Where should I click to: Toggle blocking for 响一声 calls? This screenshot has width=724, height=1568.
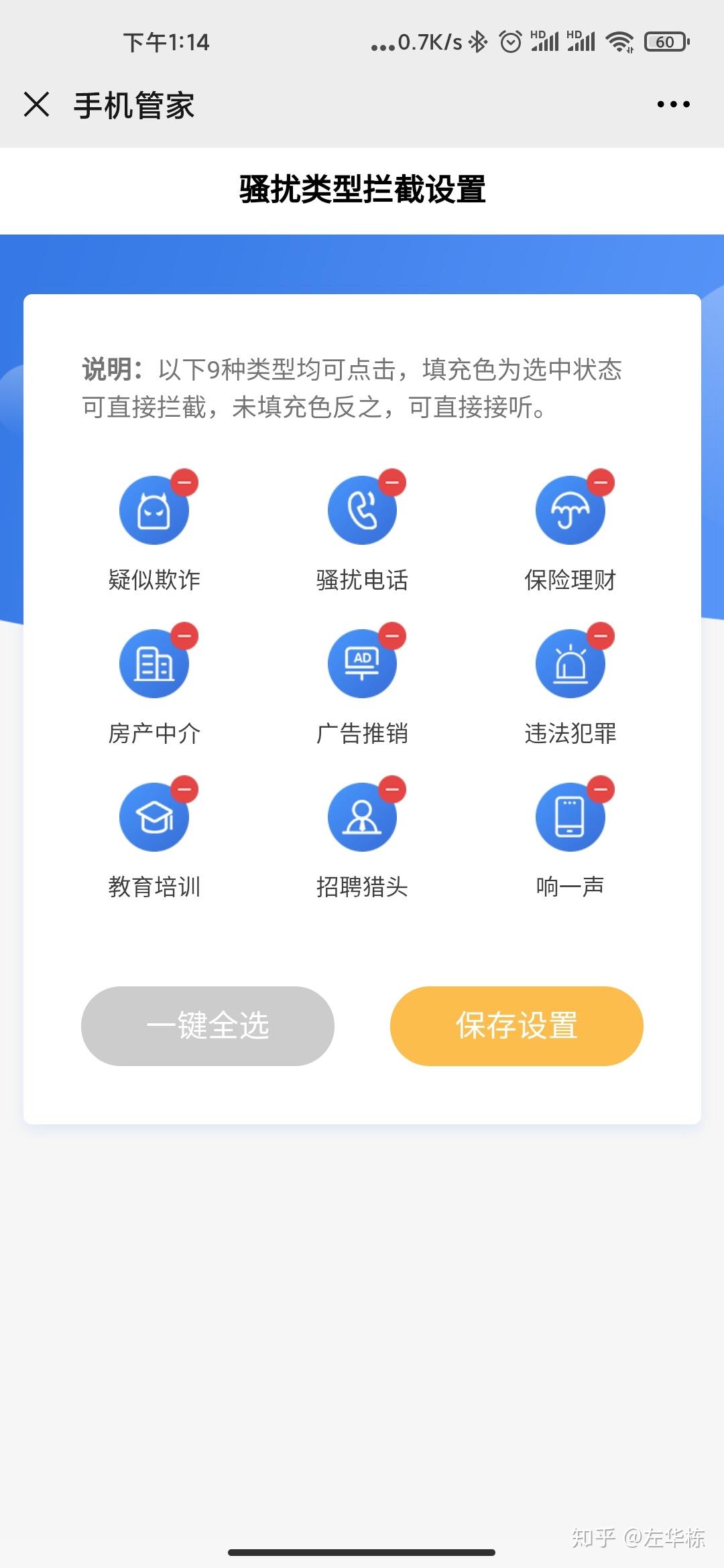pyautogui.click(x=570, y=816)
